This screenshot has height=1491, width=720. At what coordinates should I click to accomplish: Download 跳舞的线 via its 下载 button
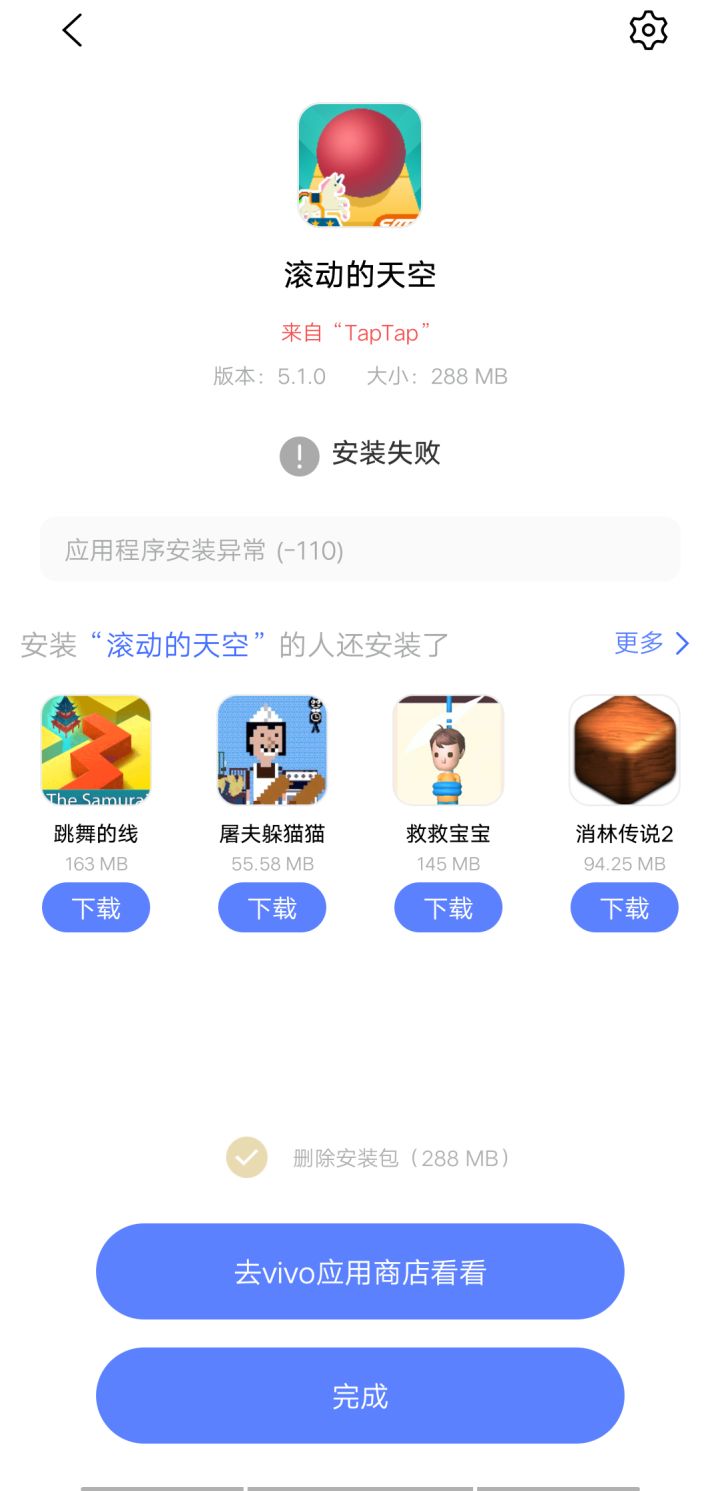point(96,907)
